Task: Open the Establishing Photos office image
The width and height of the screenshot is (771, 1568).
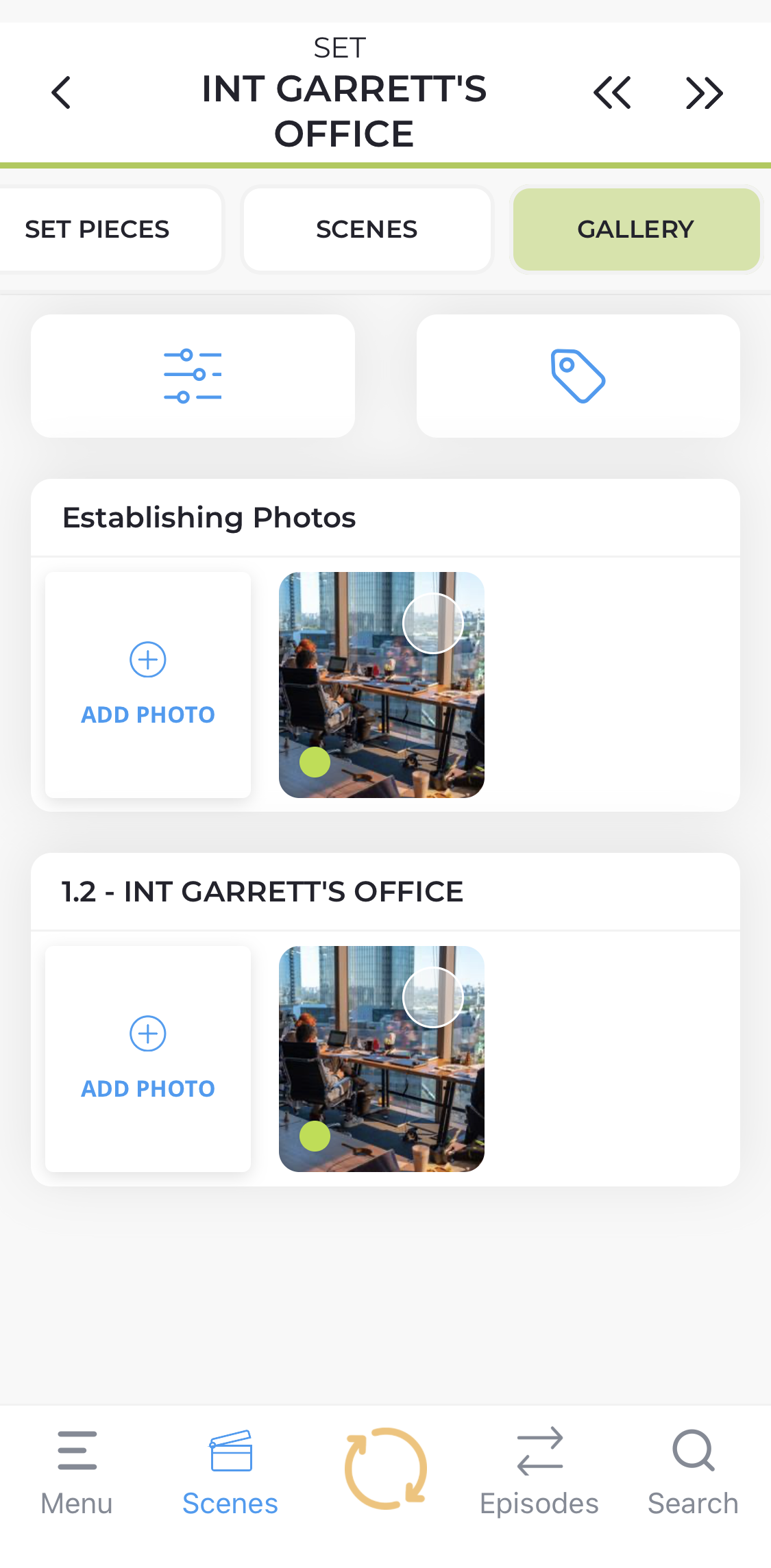Action: click(x=382, y=685)
